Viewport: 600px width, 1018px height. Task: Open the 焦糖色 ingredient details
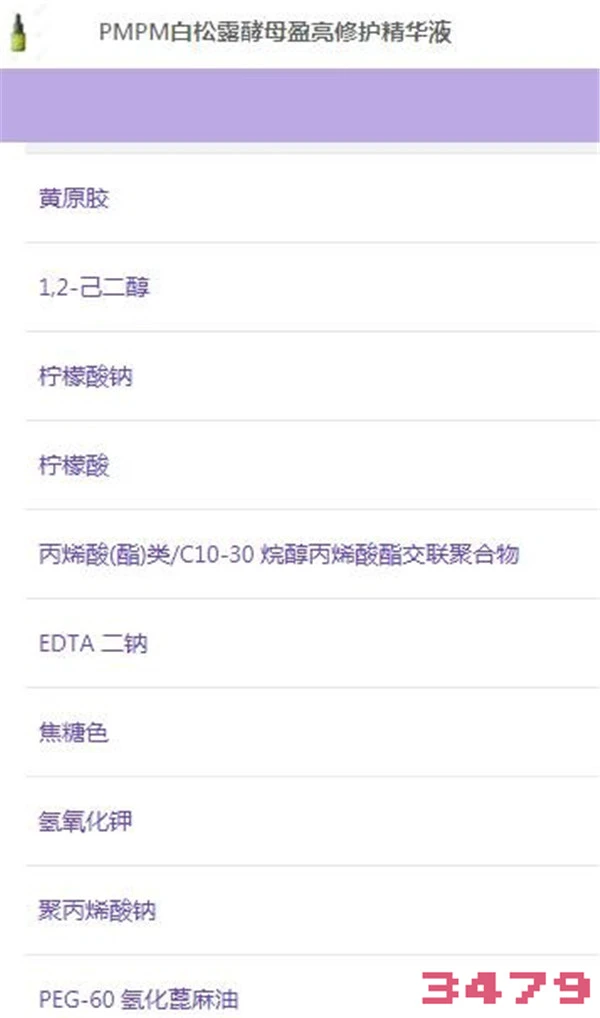pyautogui.click(x=74, y=733)
